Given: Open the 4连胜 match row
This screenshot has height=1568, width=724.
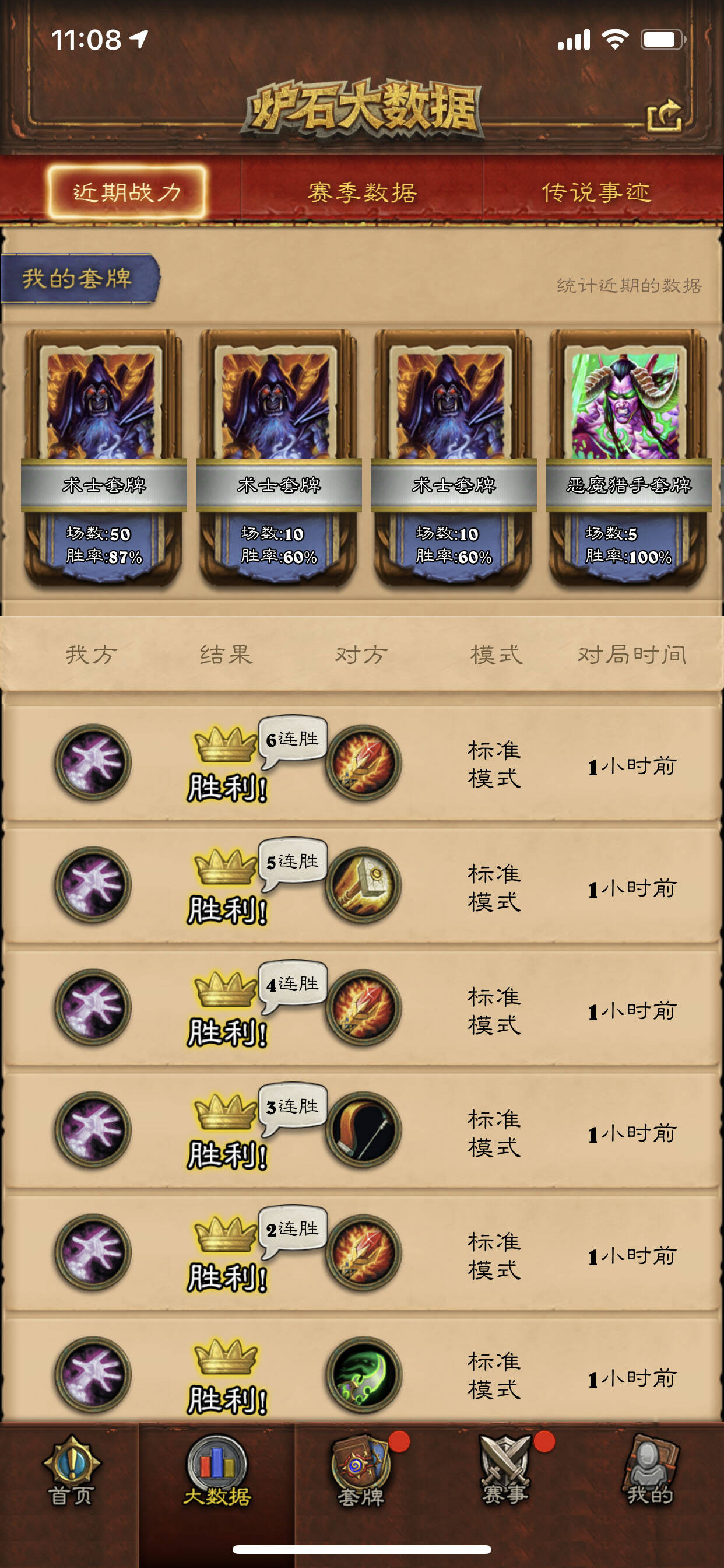Looking at the screenshot, I should point(362,1009).
